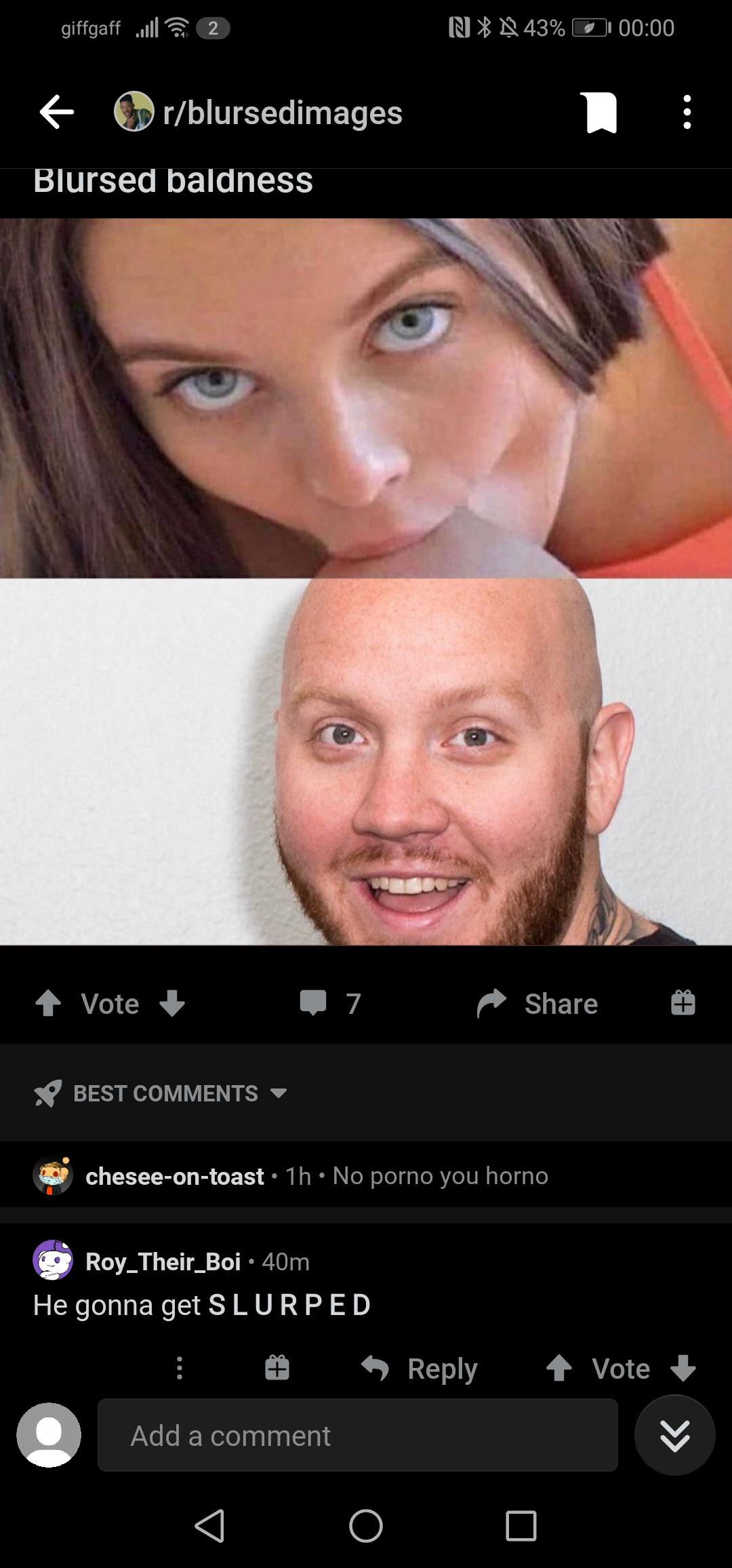Go back using the top arrow
This screenshot has height=1568, width=732.
tap(56, 113)
